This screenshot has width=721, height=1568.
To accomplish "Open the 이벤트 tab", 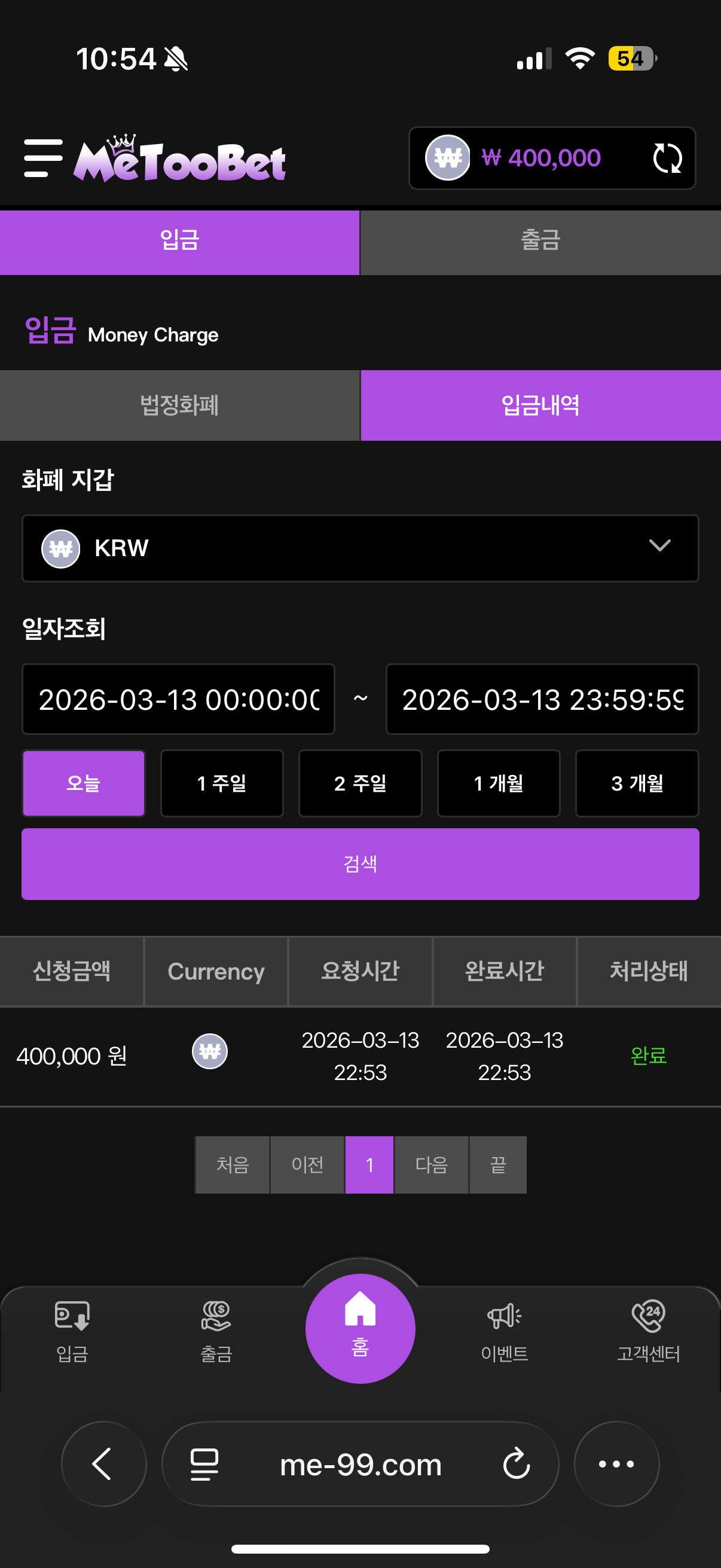I will [x=505, y=1331].
